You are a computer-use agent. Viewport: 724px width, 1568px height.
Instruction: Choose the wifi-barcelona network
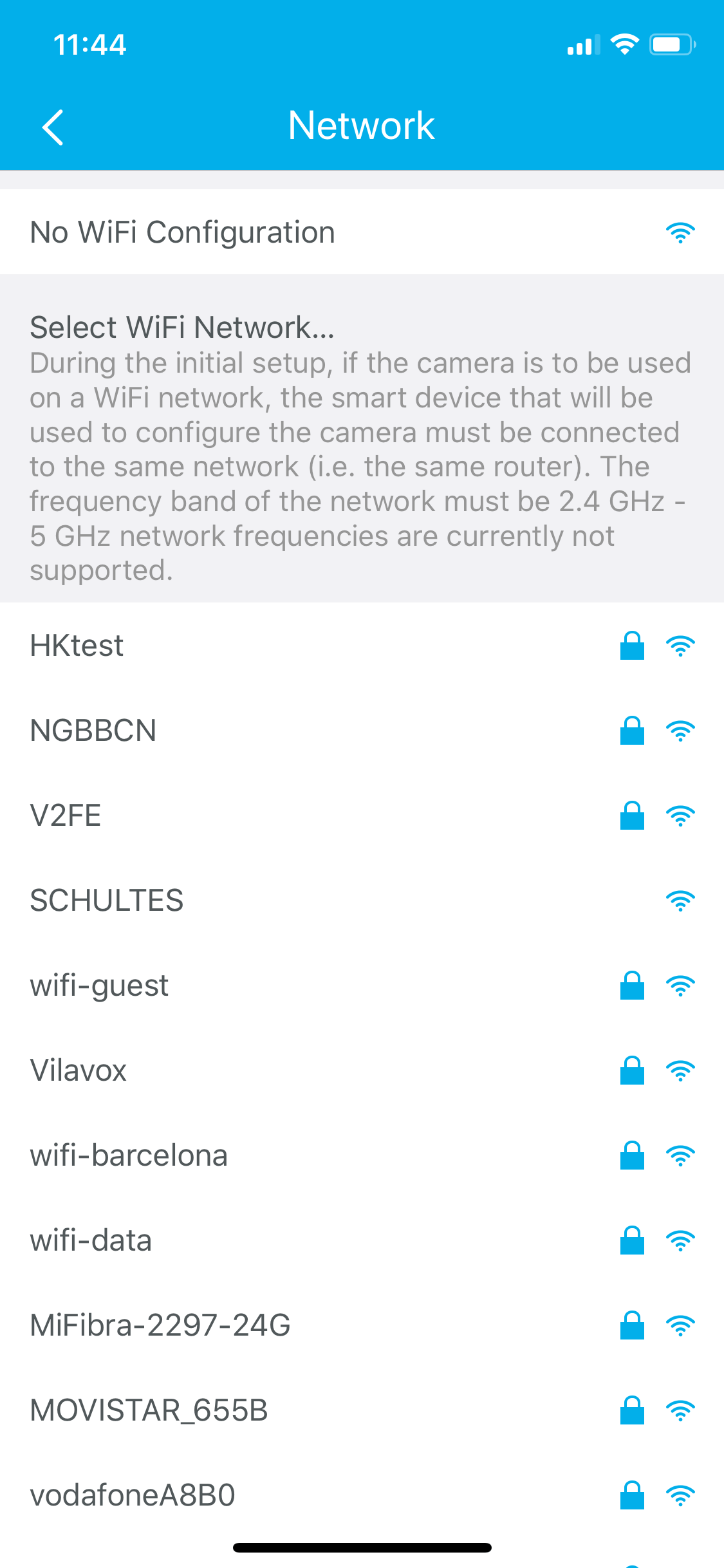[x=362, y=1155]
